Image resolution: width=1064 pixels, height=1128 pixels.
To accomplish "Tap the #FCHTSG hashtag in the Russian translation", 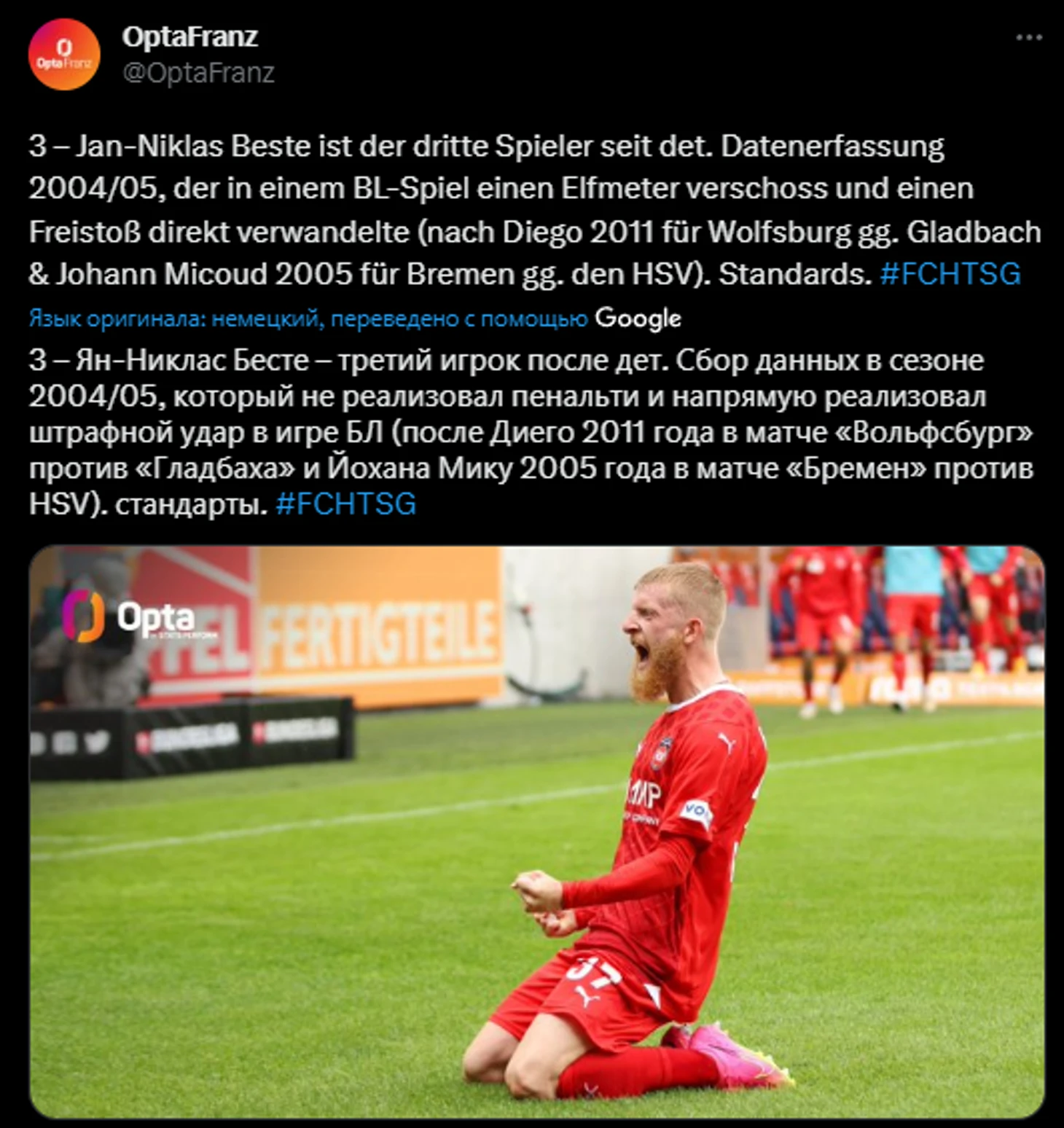I will [x=345, y=504].
